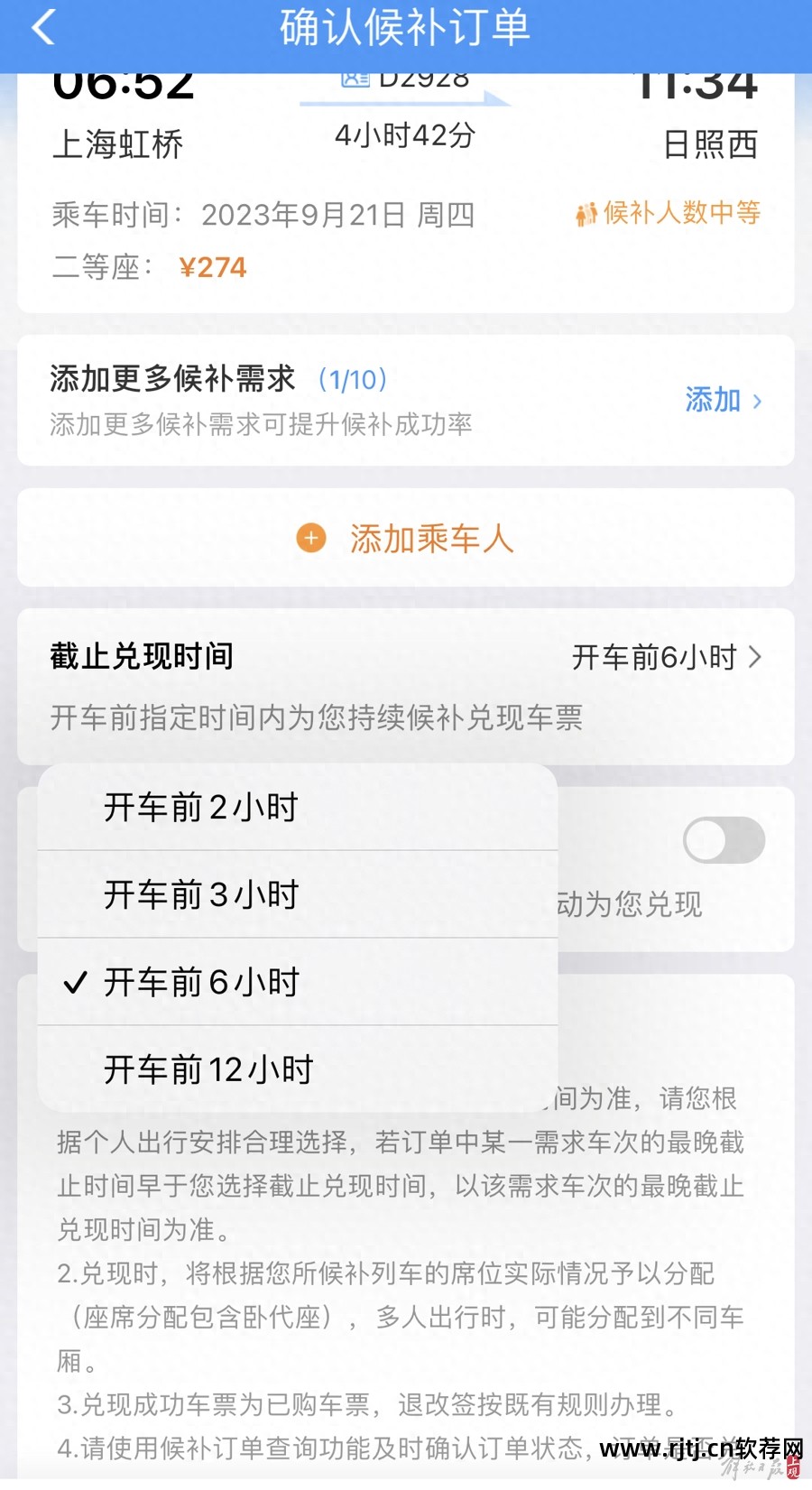Tap the orange plus icon beside 添加乘车人

click(310, 538)
